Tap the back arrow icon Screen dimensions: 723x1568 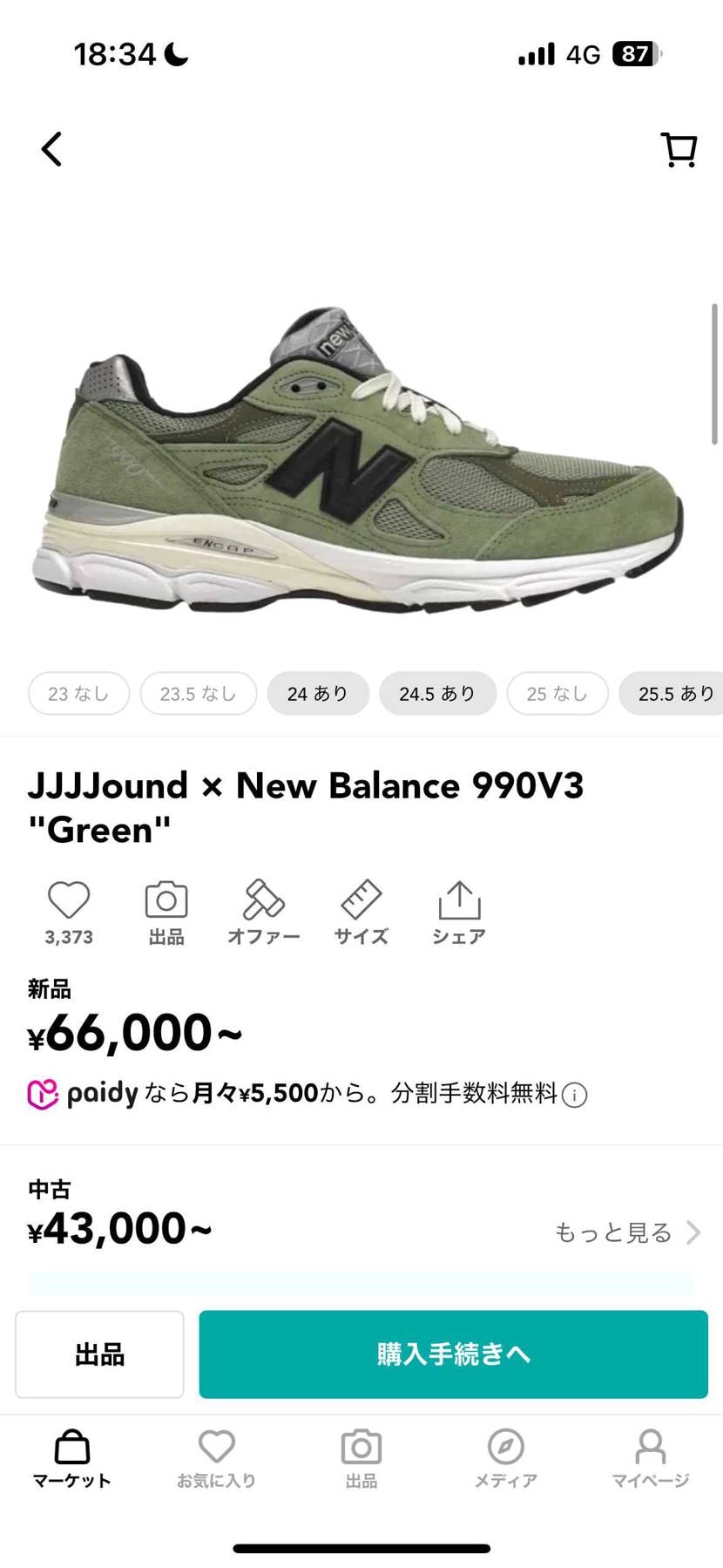[51, 149]
